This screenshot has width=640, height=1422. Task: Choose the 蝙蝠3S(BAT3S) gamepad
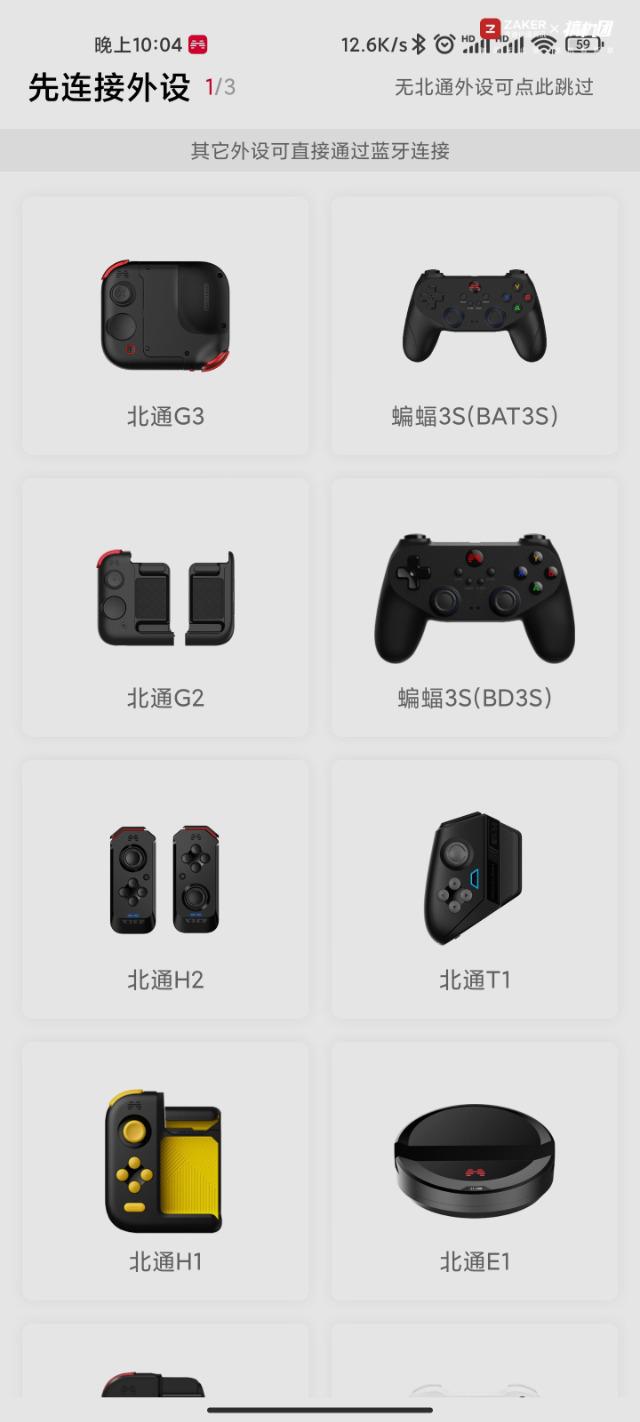click(474, 326)
